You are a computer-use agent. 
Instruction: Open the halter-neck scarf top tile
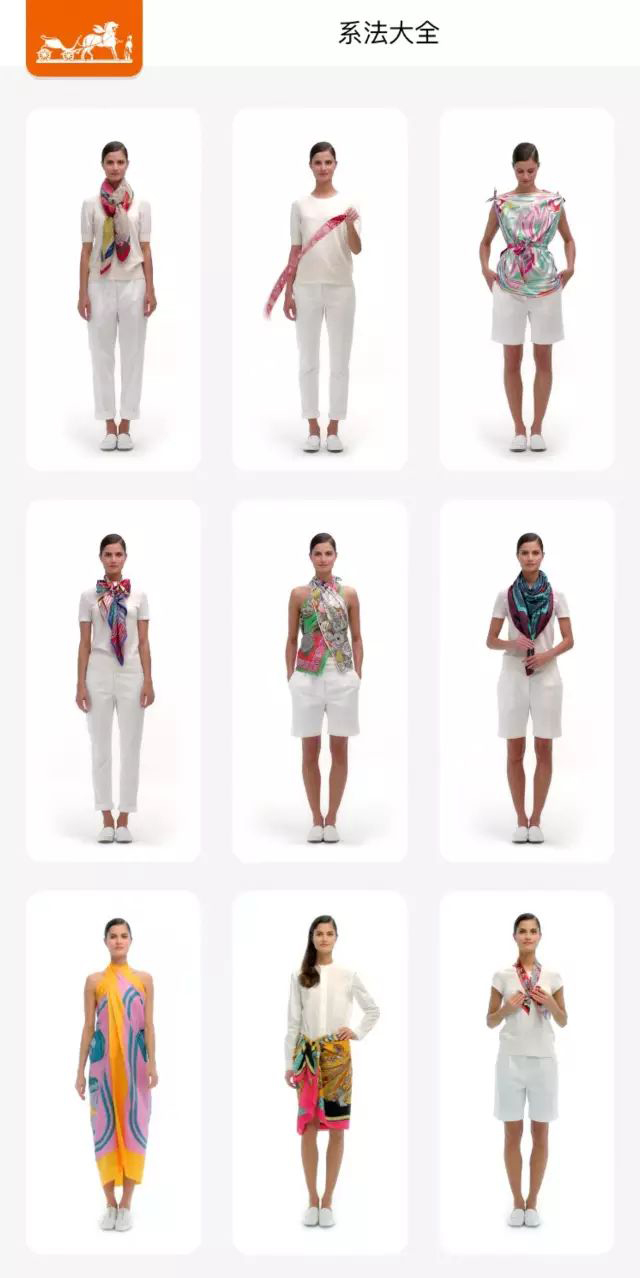click(x=320, y=681)
